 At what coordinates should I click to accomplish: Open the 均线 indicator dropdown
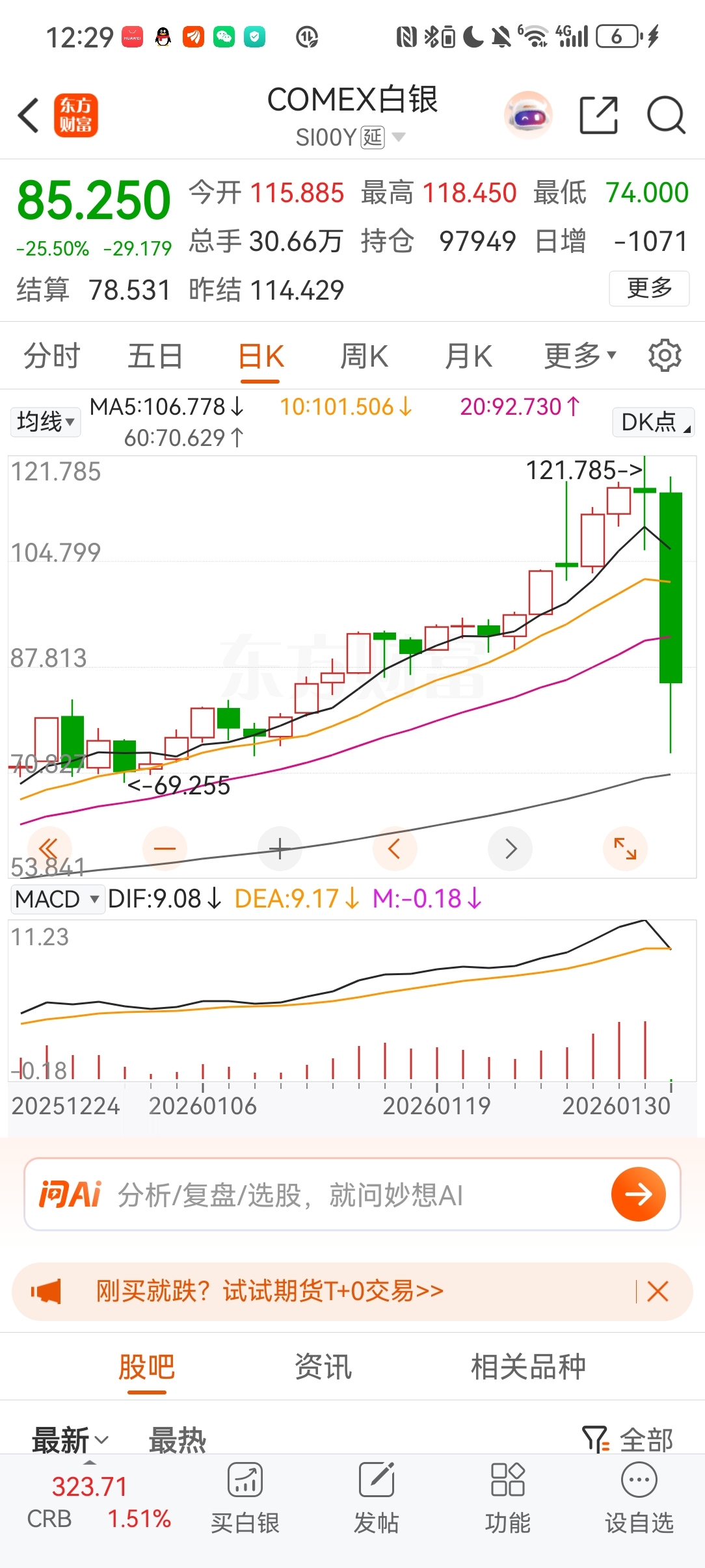[45, 422]
